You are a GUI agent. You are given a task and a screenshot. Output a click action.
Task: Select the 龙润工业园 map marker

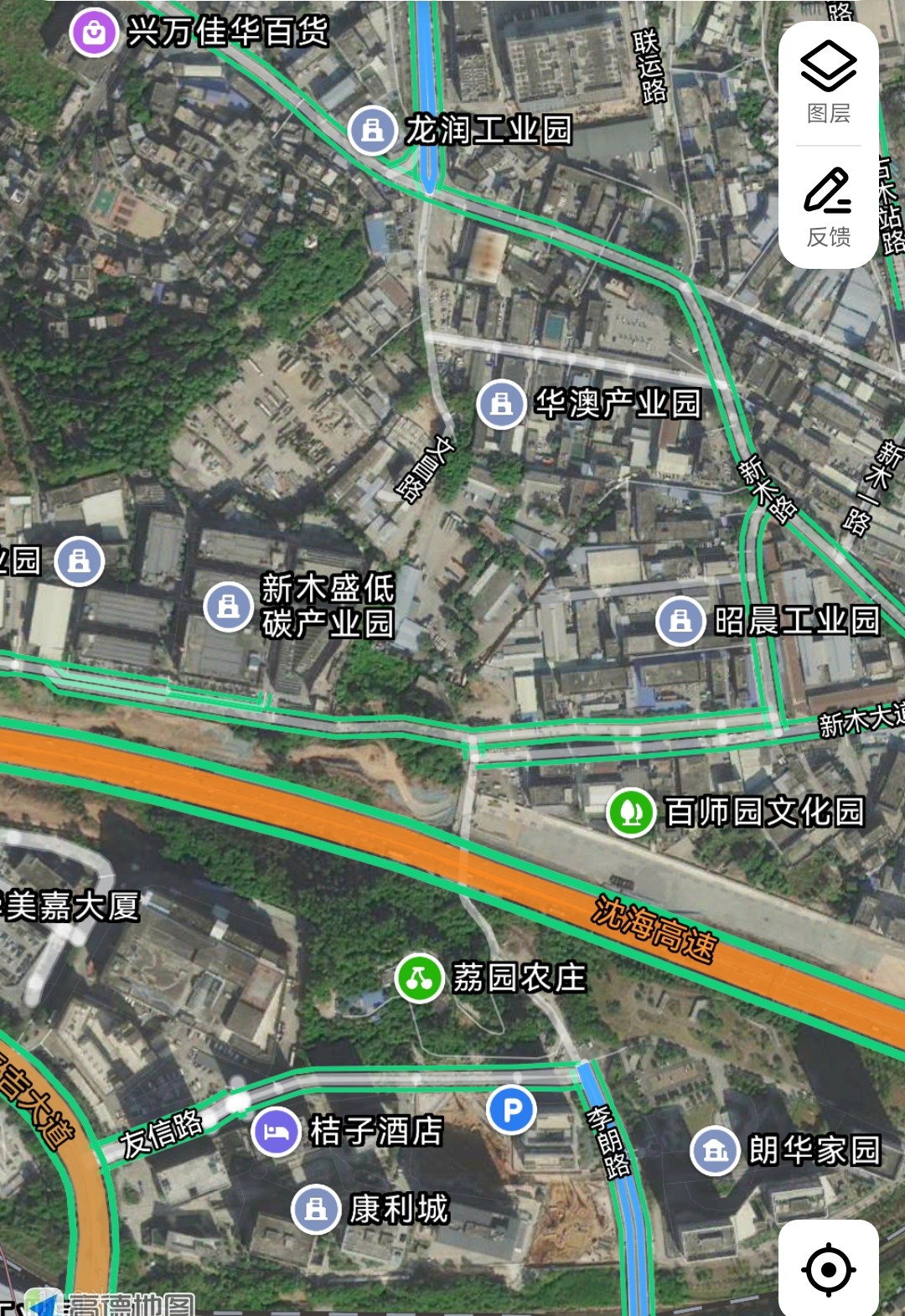pos(372,131)
